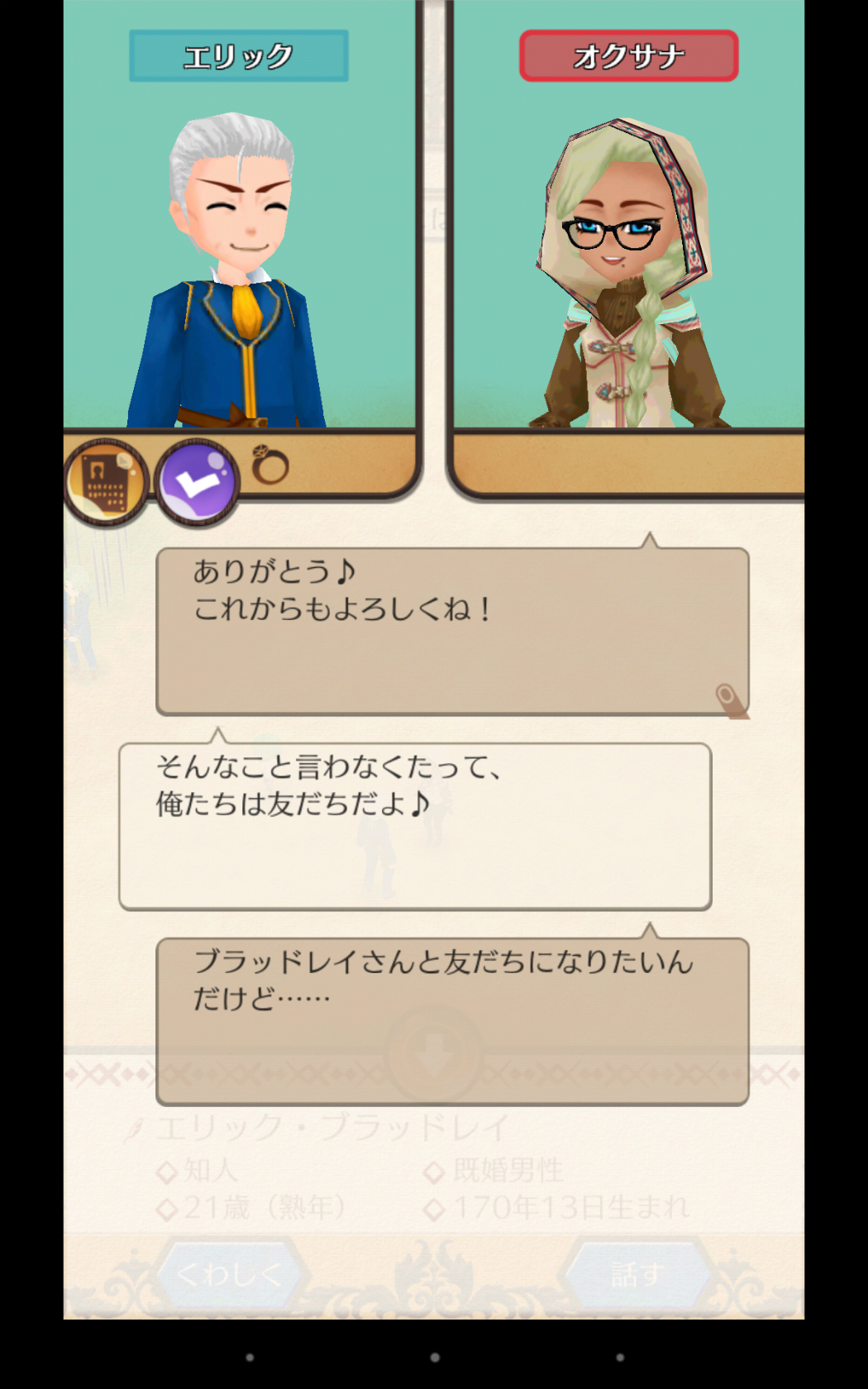The height and width of the screenshot is (1389, 868).
Task: Advance the dialogue at ブラッドレイさんと友だちに bubble
Action: 452,1020
